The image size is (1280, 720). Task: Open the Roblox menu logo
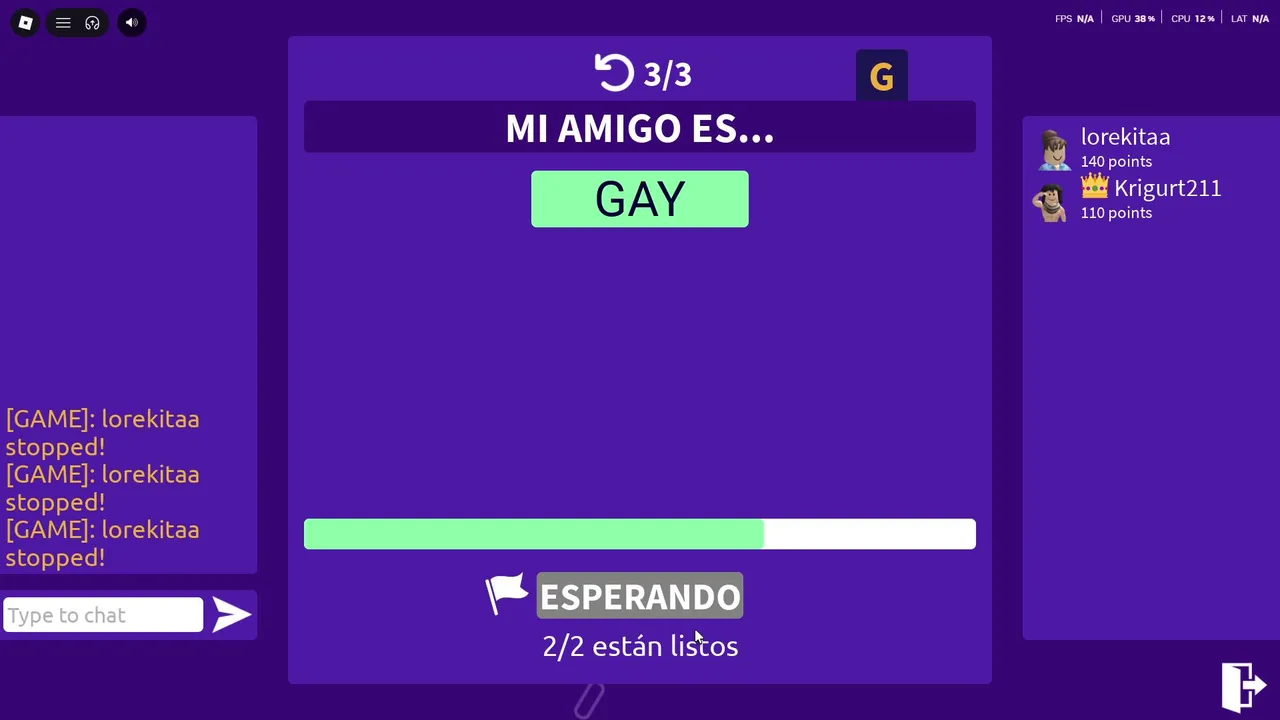pos(25,22)
